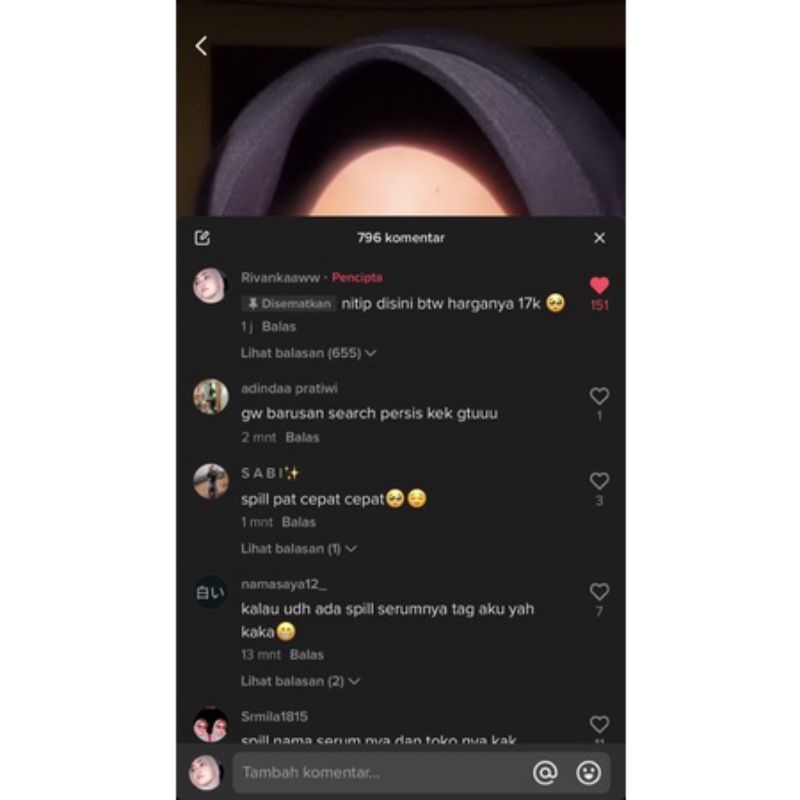Viewport: 800px width, 800px height.
Task: Expand Lihat balasan (2)
Action: click(x=300, y=681)
